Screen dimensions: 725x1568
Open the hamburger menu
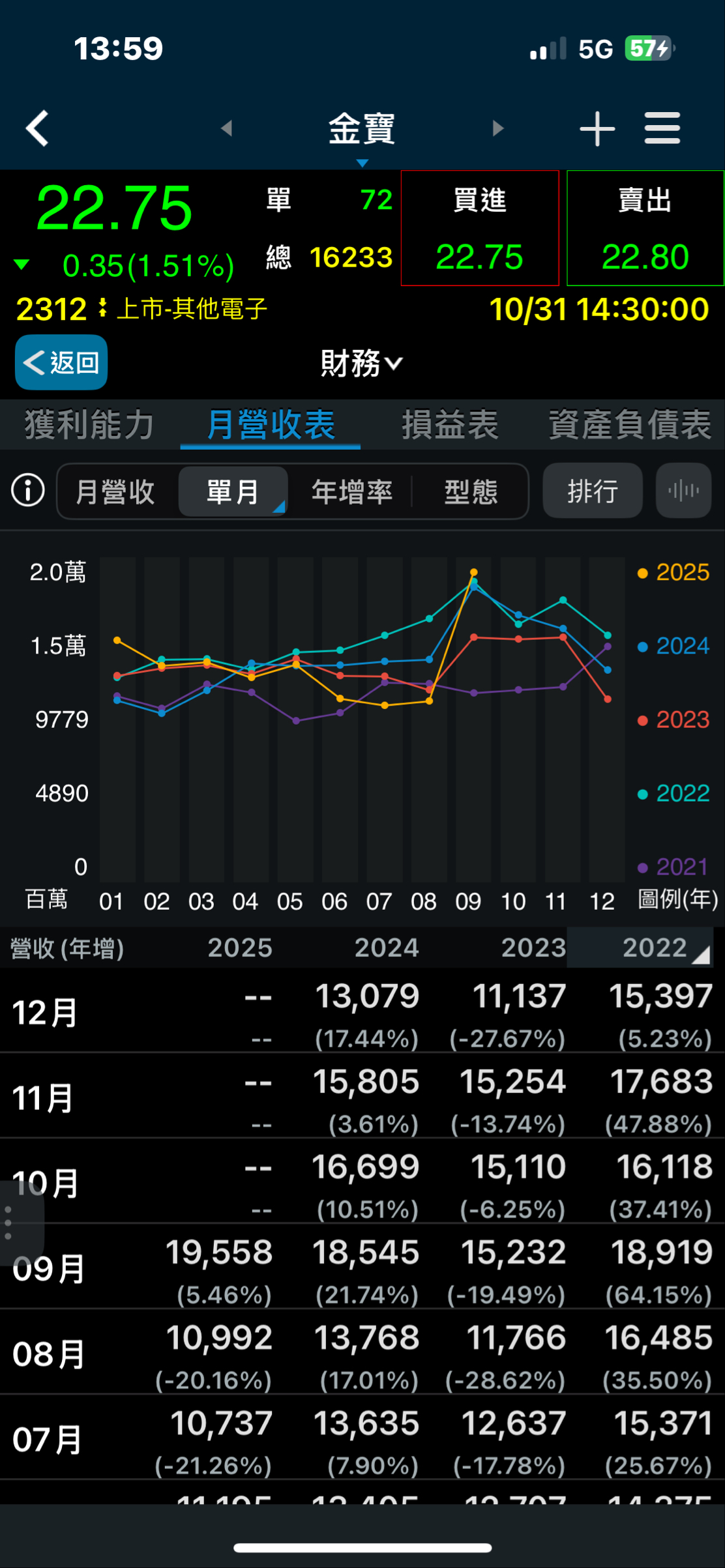point(662,128)
